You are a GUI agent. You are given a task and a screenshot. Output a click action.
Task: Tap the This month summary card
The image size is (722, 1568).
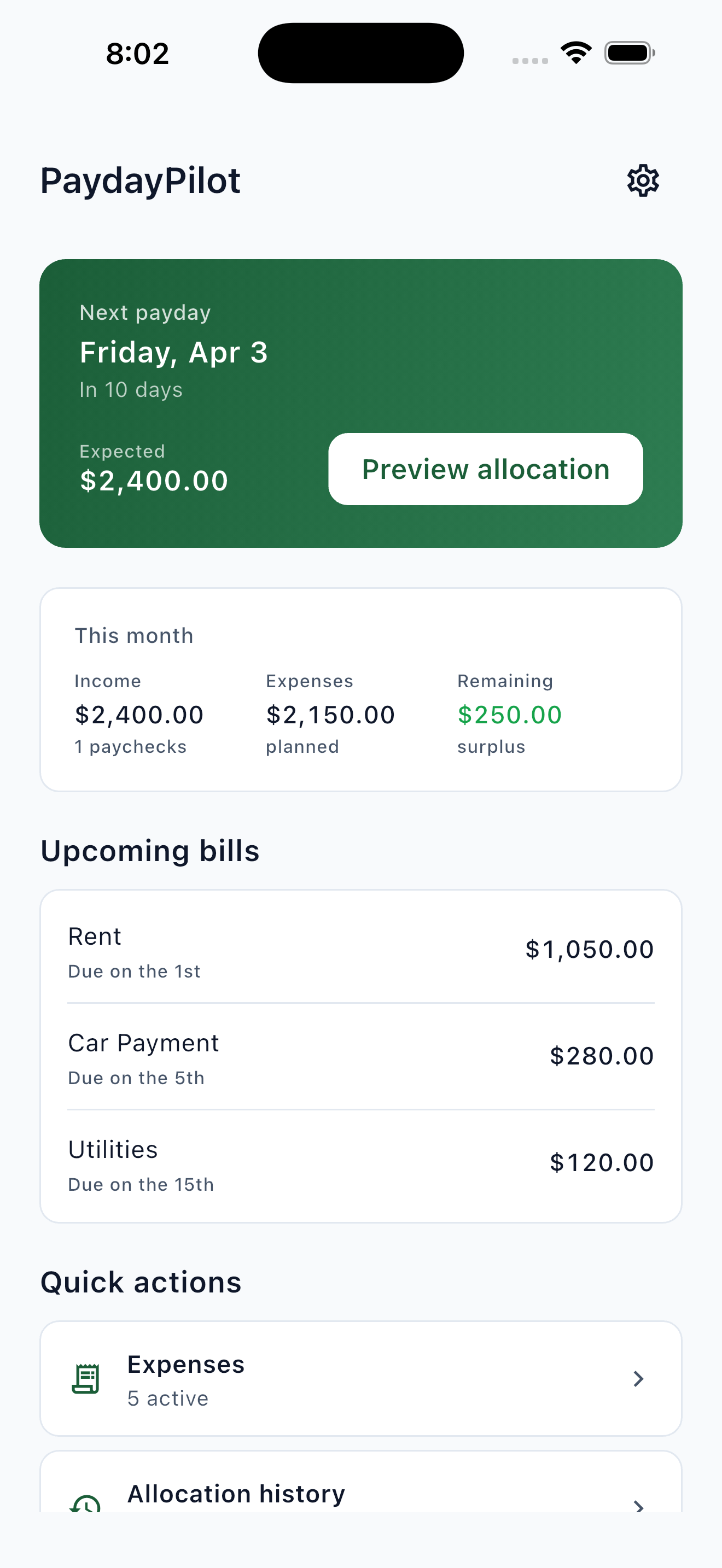pos(361,688)
